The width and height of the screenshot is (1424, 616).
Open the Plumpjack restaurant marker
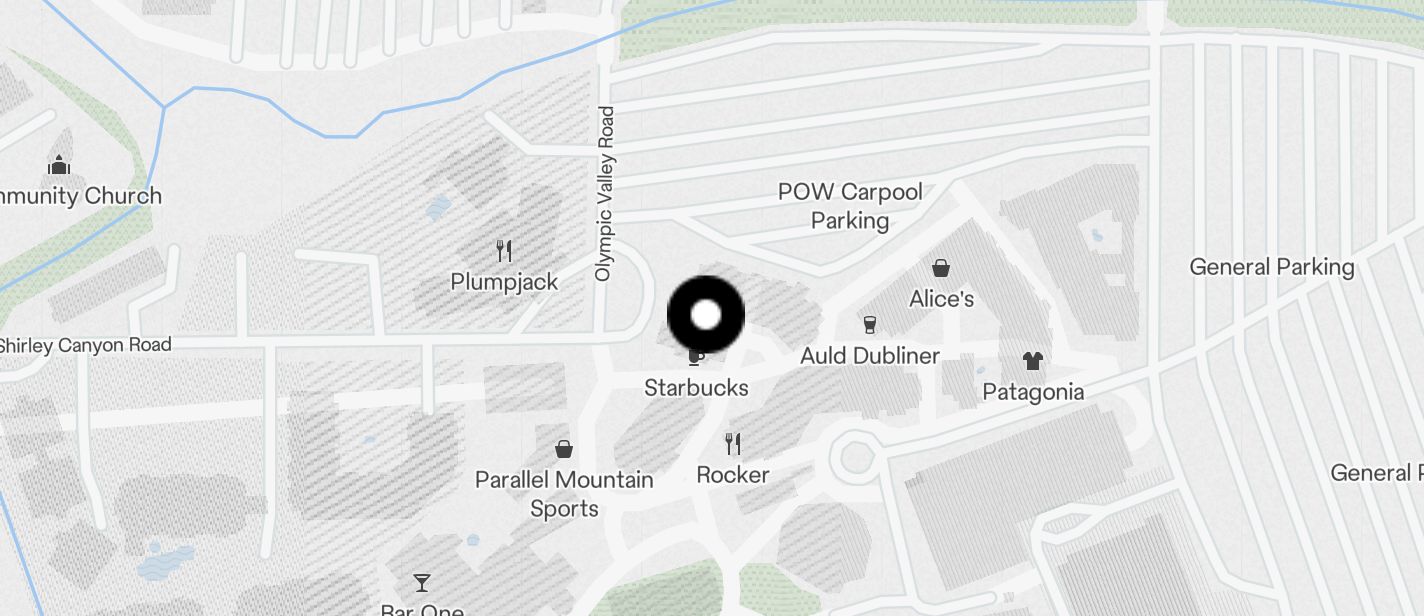[x=504, y=251]
